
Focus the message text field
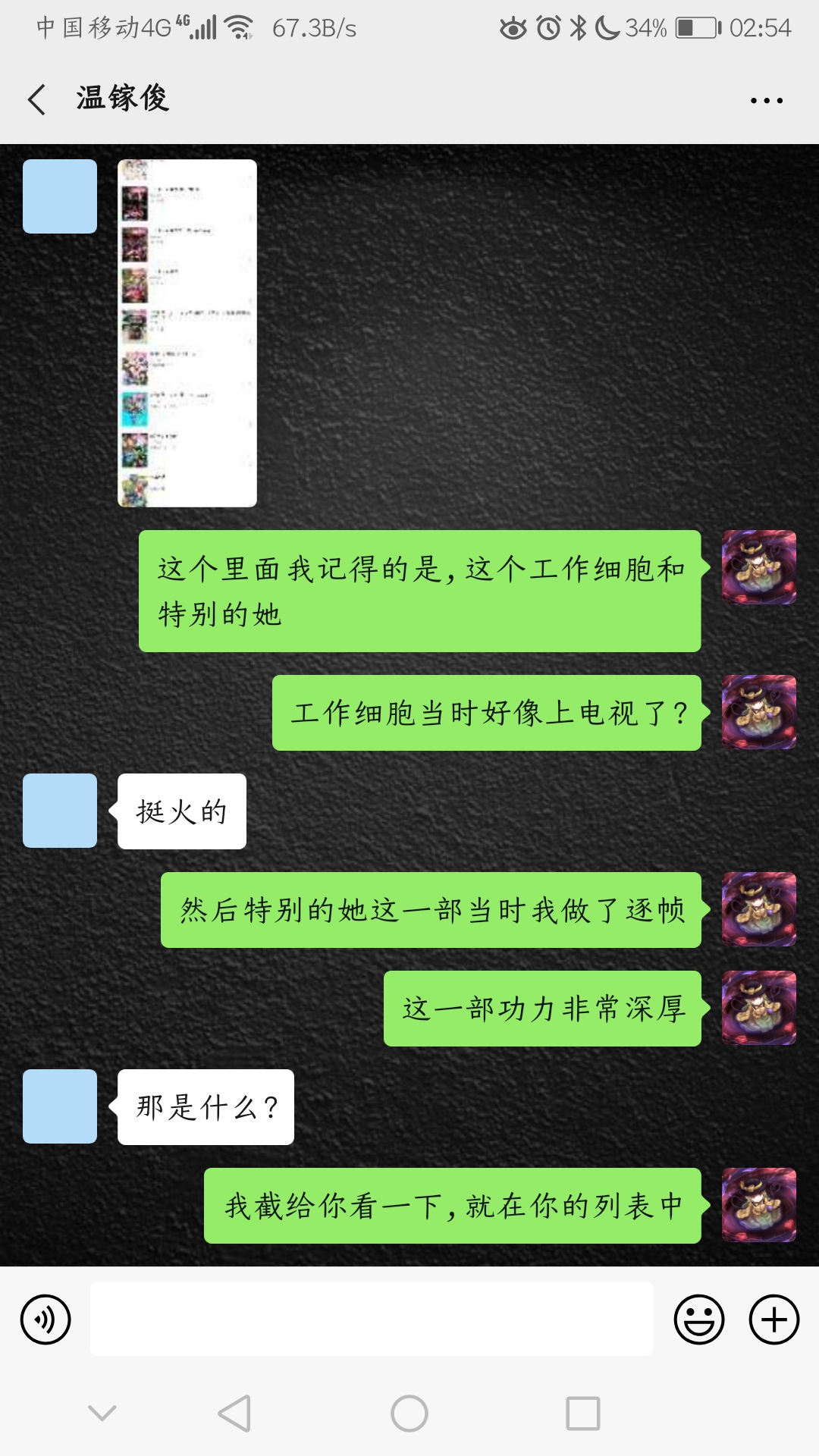coord(372,1319)
